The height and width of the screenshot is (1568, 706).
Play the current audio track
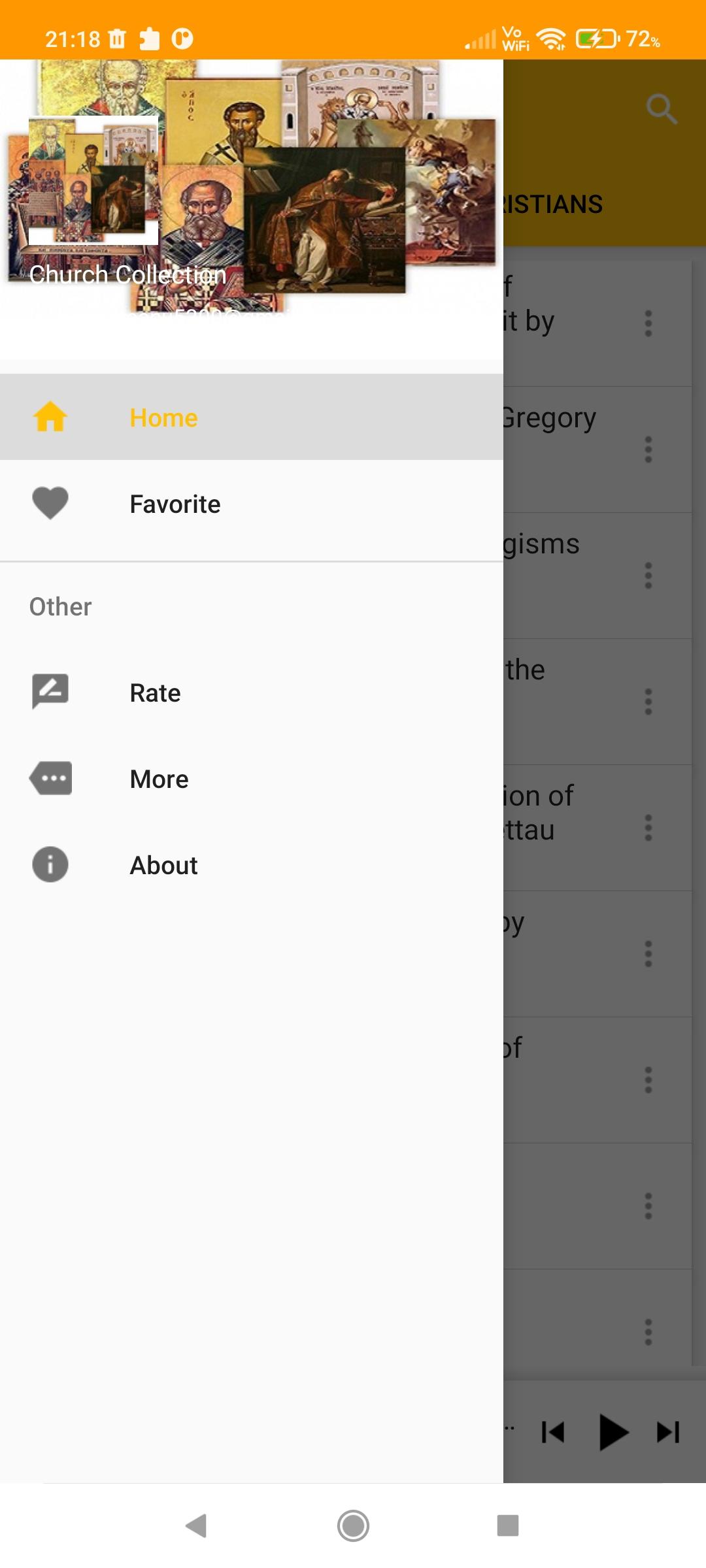click(613, 1432)
